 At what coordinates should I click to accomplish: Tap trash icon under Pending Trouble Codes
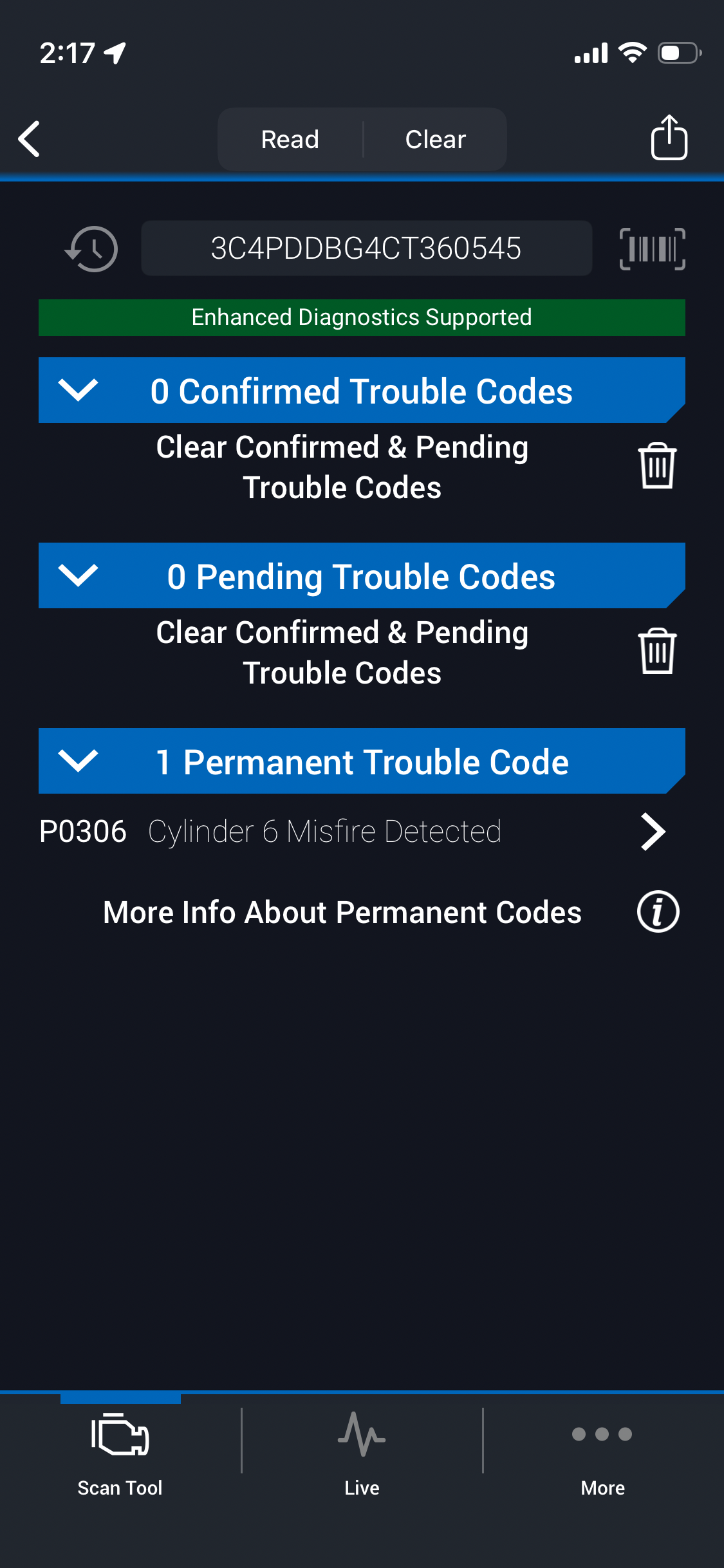(656, 651)
